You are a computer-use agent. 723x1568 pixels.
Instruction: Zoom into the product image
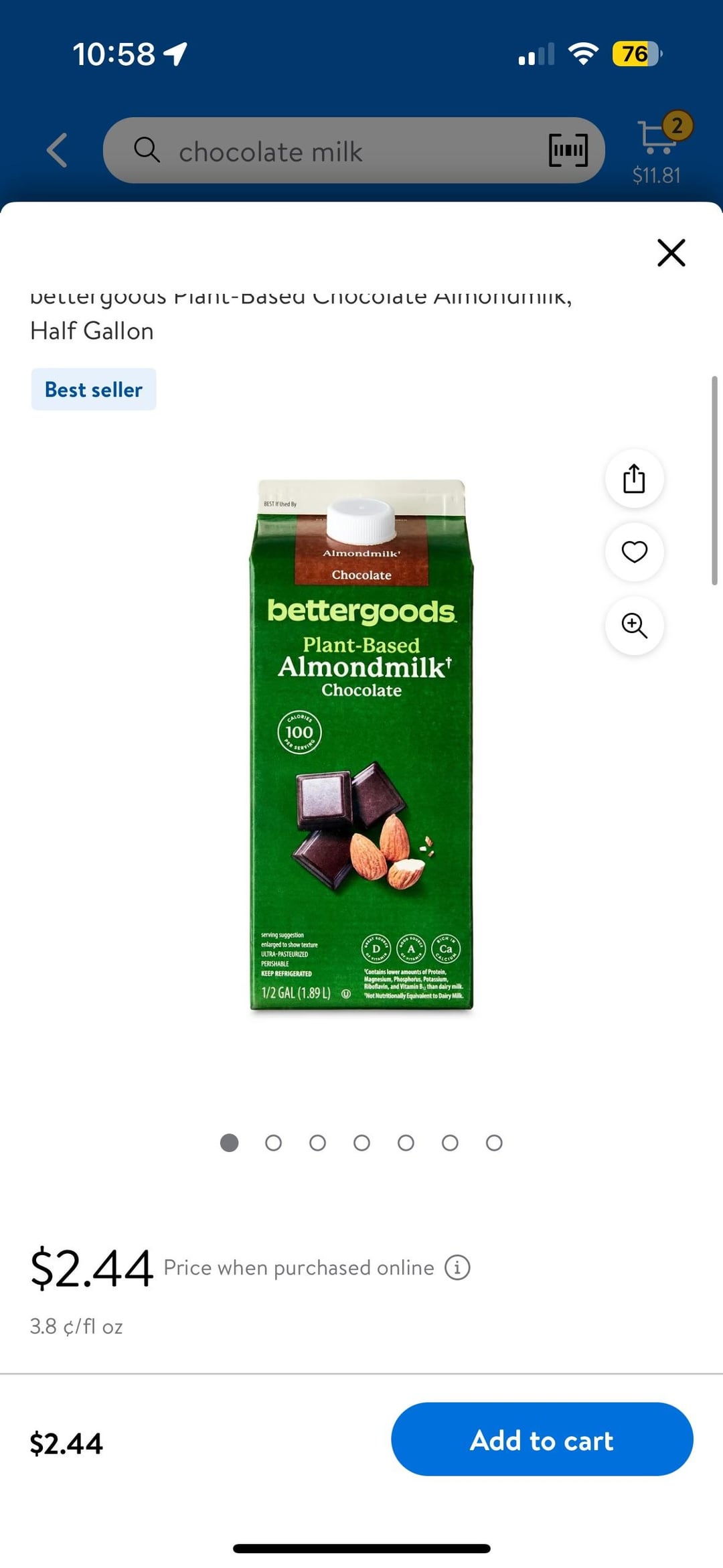coord(634,625)
